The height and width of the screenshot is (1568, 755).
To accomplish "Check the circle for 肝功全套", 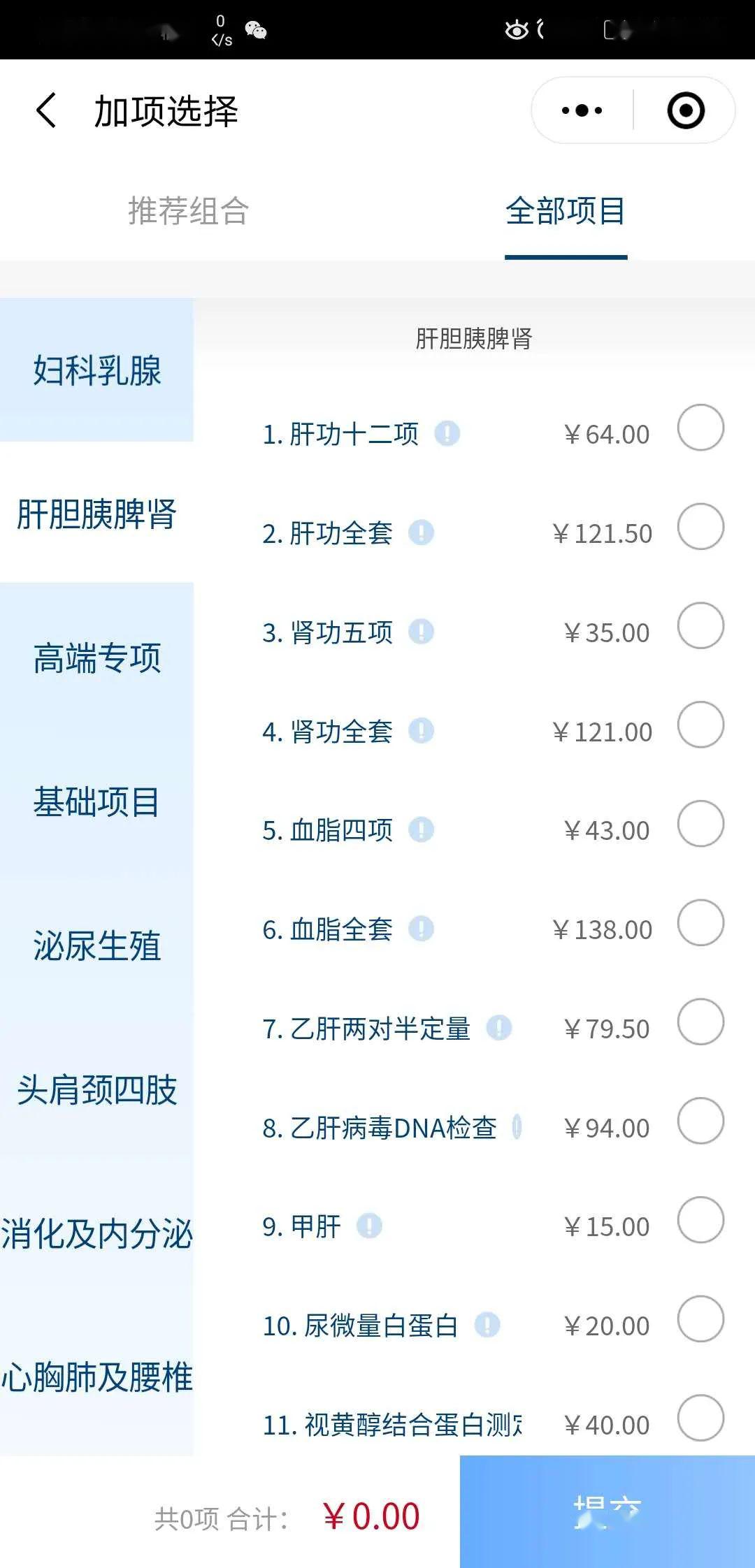I will 700,527.
